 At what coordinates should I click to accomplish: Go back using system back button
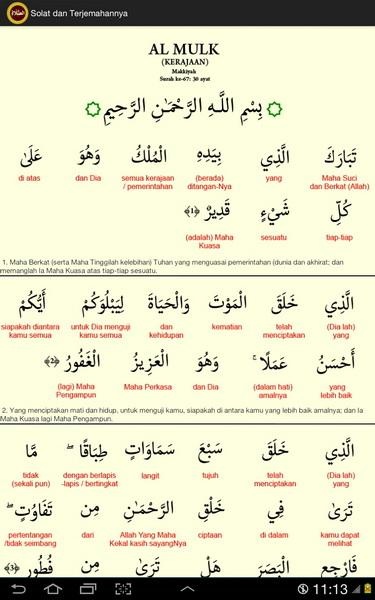pos(18,589)
